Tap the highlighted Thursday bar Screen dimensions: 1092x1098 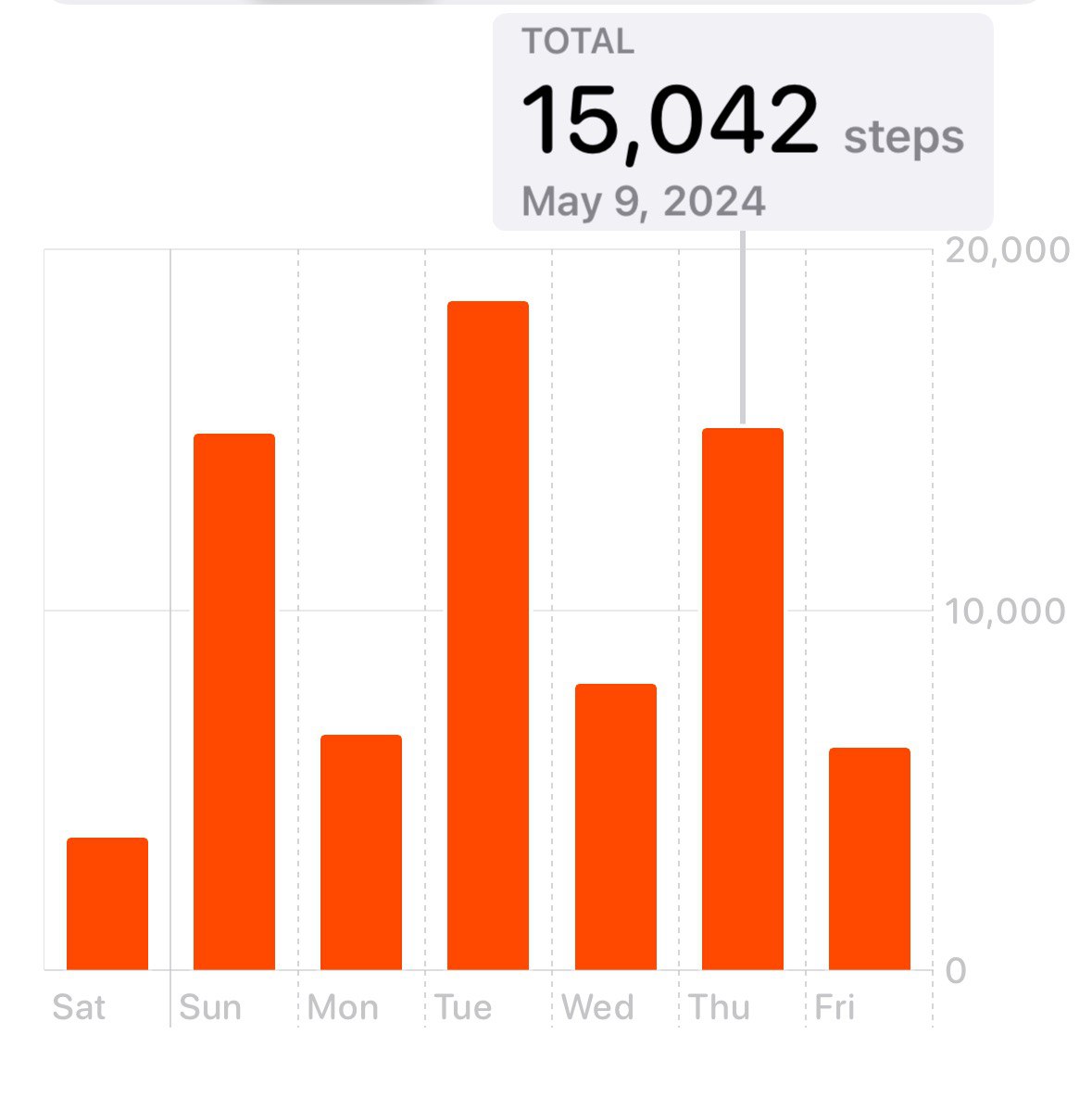tap(743, 699)
